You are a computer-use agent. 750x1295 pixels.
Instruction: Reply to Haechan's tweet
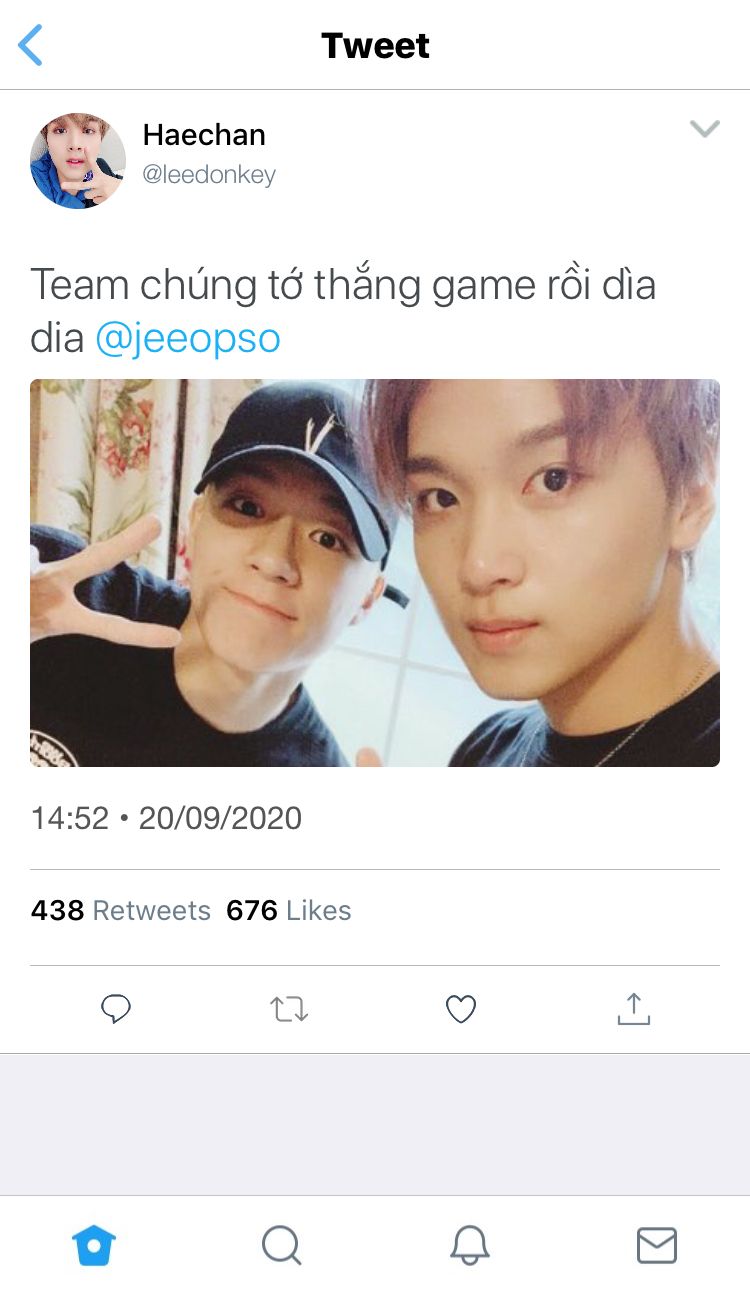pyautogui.click(x=117, y=1009)
